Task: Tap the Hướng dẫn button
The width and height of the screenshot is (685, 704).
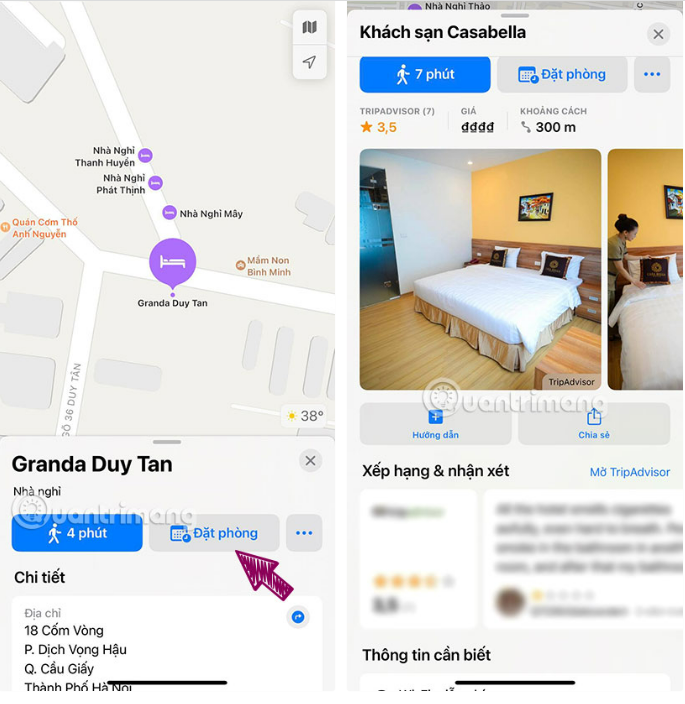Action: 435,424
